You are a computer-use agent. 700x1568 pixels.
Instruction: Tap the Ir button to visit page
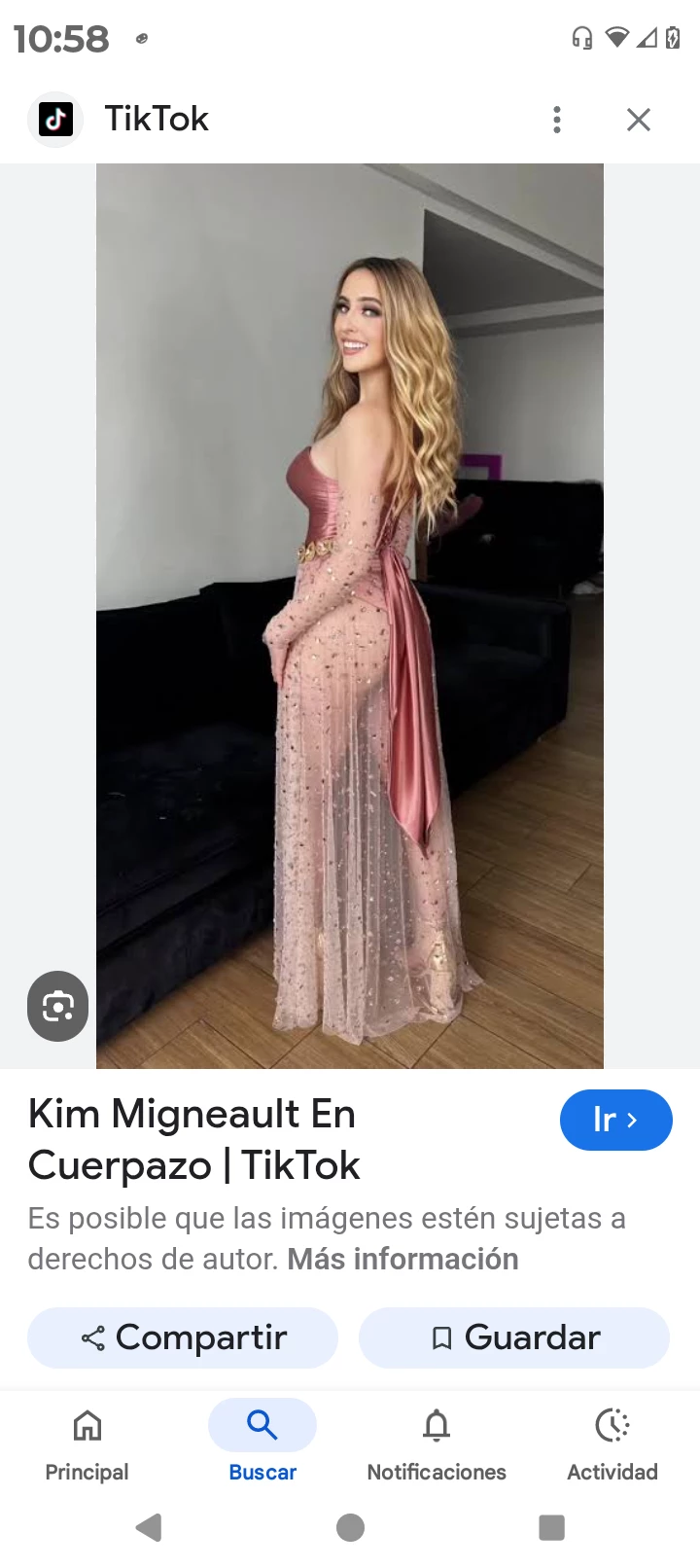(615, 1120)
